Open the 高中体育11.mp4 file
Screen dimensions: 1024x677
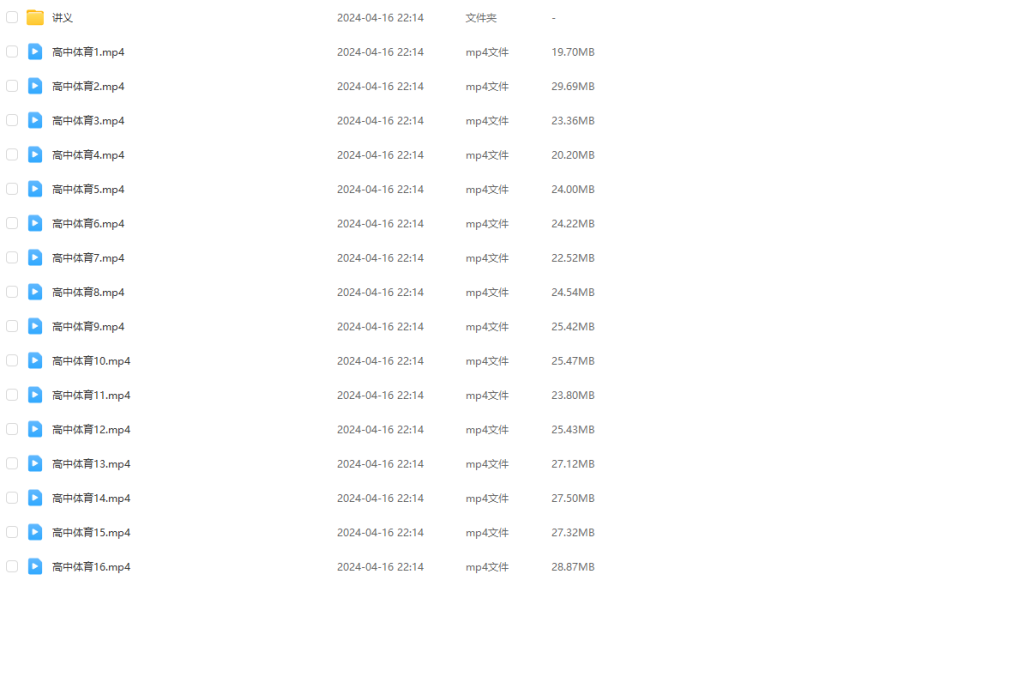point(91,395)
